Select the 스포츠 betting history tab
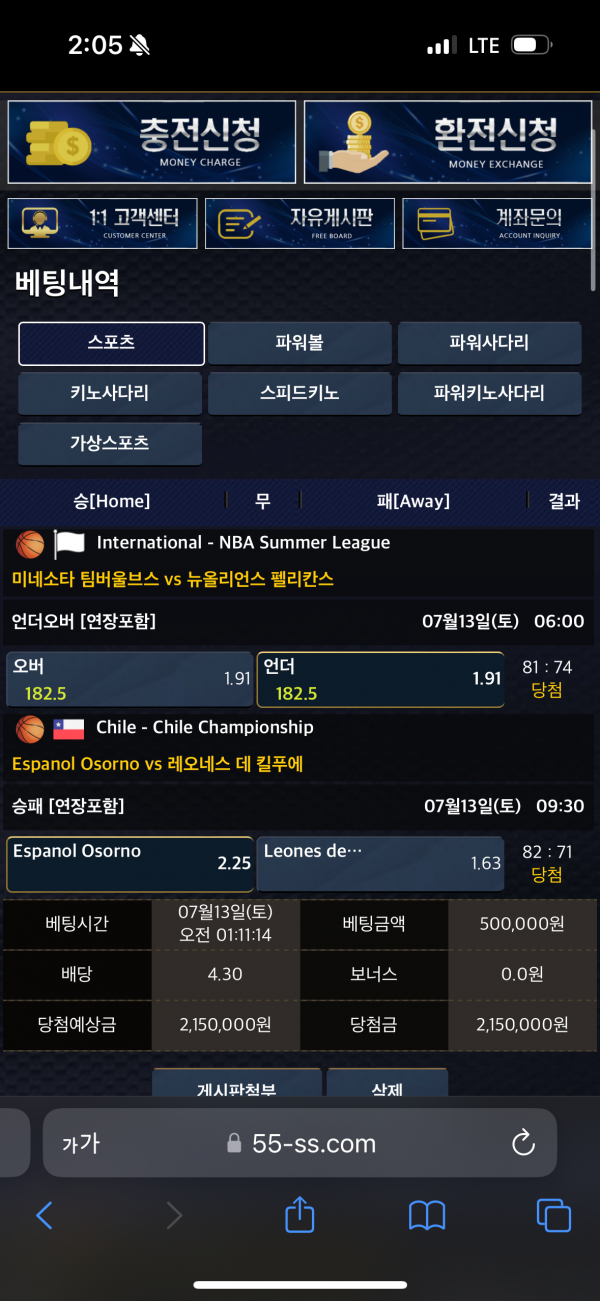Screen dimensions: 600x1301 [111, 343]
